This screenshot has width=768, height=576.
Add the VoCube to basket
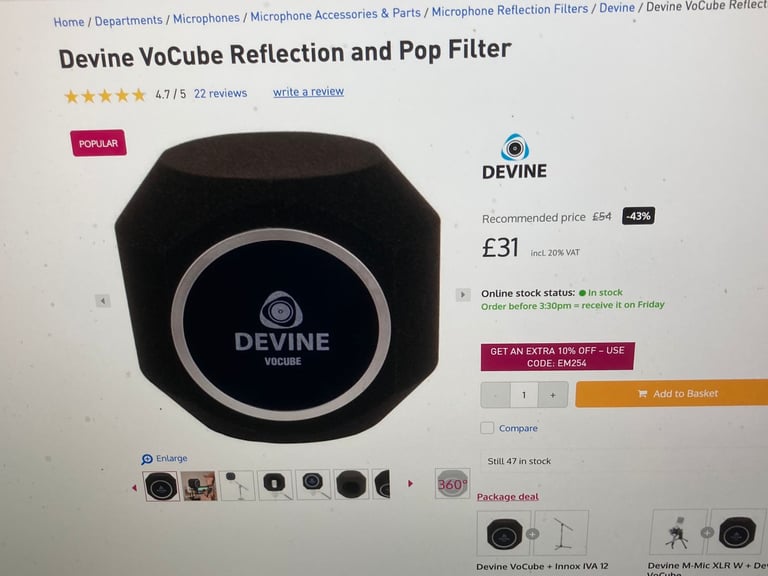tap(676, 394)
